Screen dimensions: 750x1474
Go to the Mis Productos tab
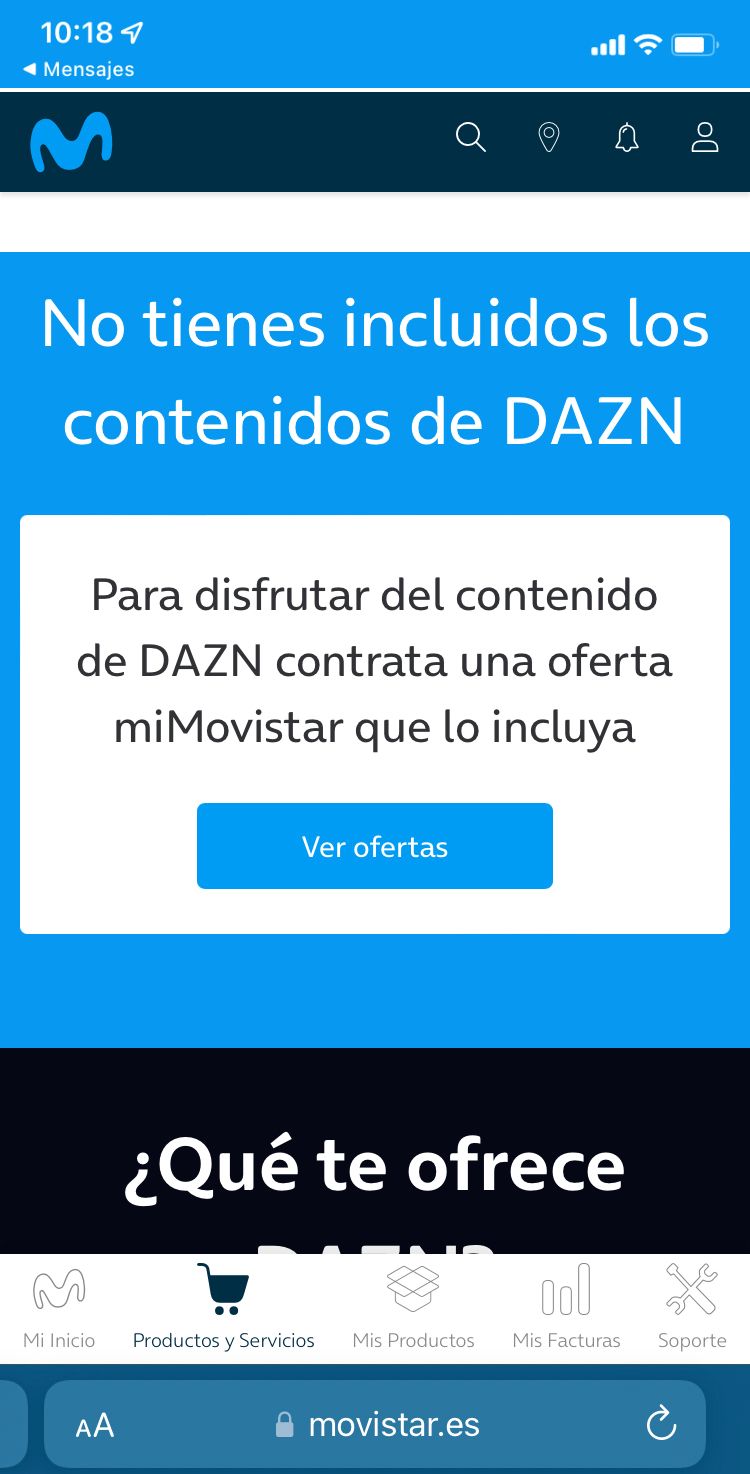coord(413,1307)
